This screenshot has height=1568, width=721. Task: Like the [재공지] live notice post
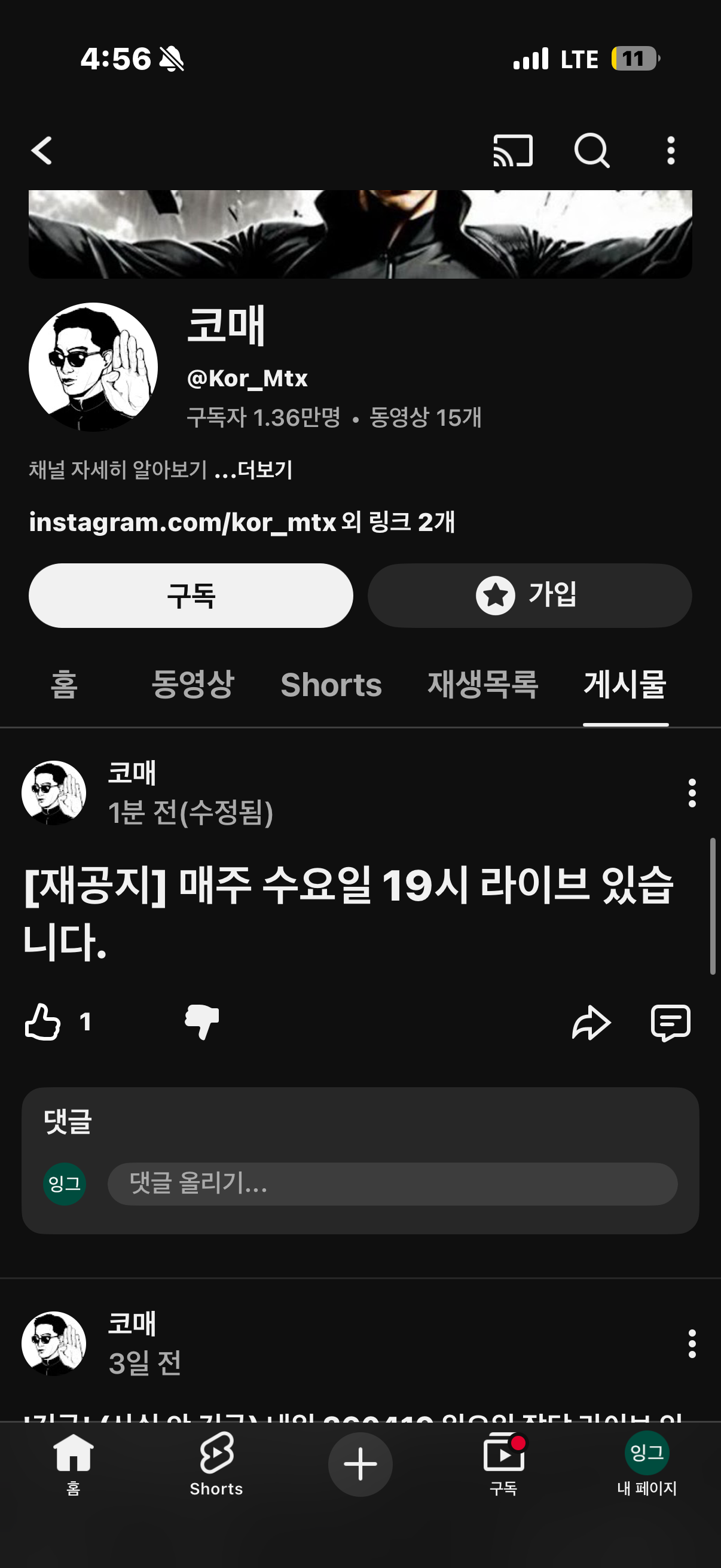tap(42, 1022)
